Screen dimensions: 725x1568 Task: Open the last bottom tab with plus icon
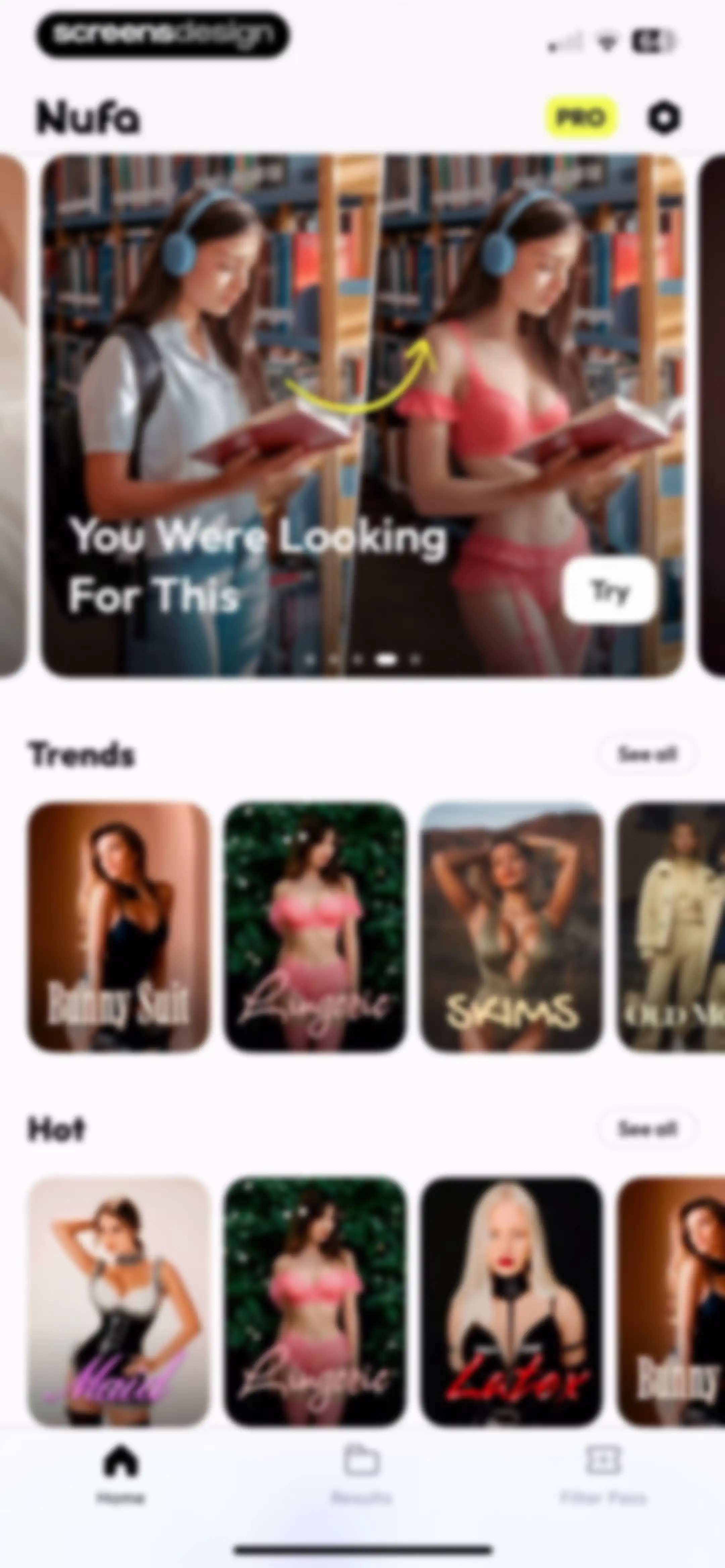(x=602, y=1475)
